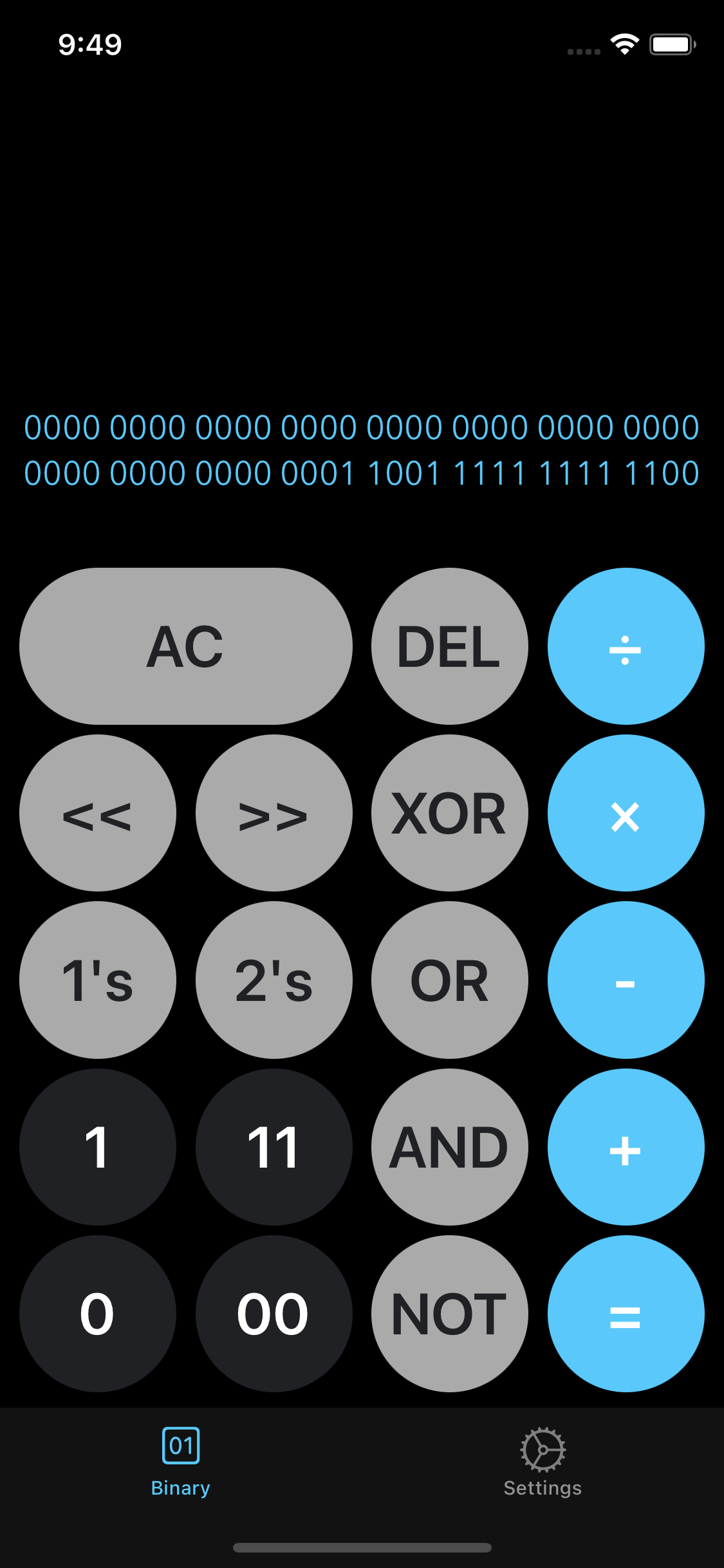
Task: Enter the 00 double digit
Action: point(274,1314)
